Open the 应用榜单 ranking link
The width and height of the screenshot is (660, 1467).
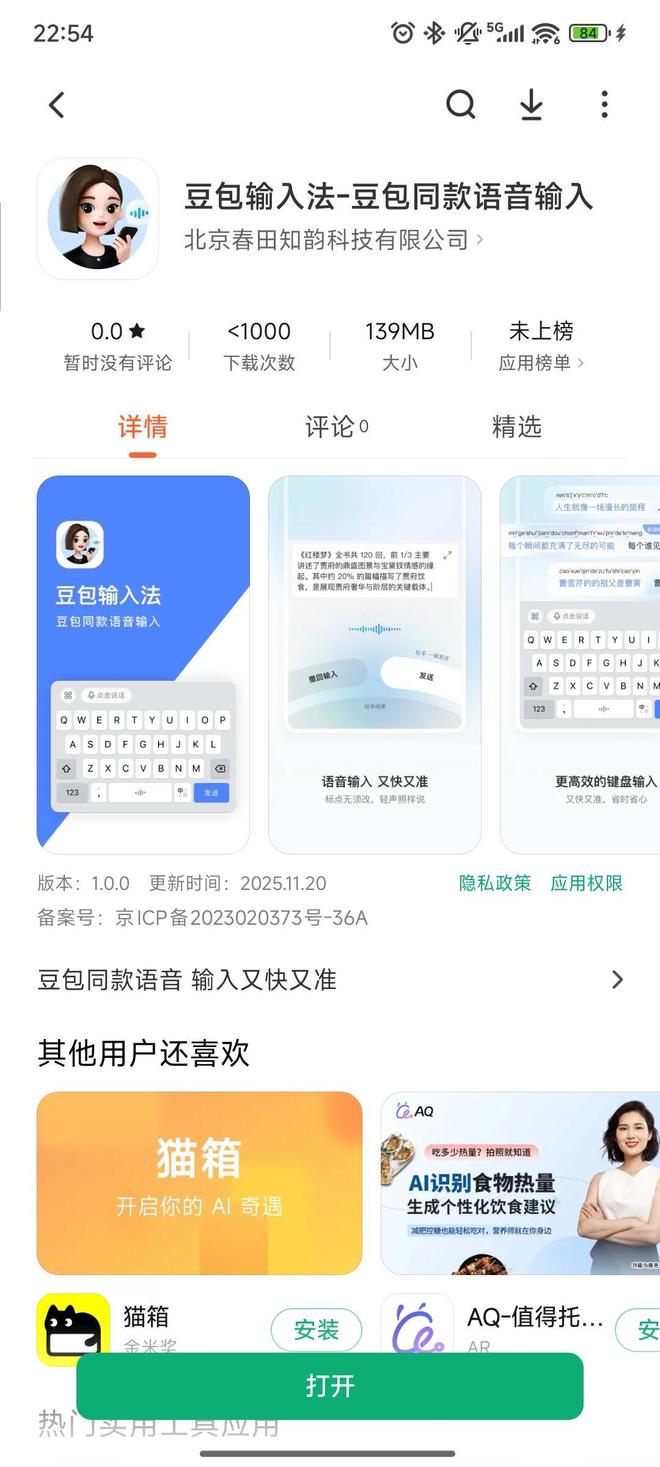(x=541, y=362)
